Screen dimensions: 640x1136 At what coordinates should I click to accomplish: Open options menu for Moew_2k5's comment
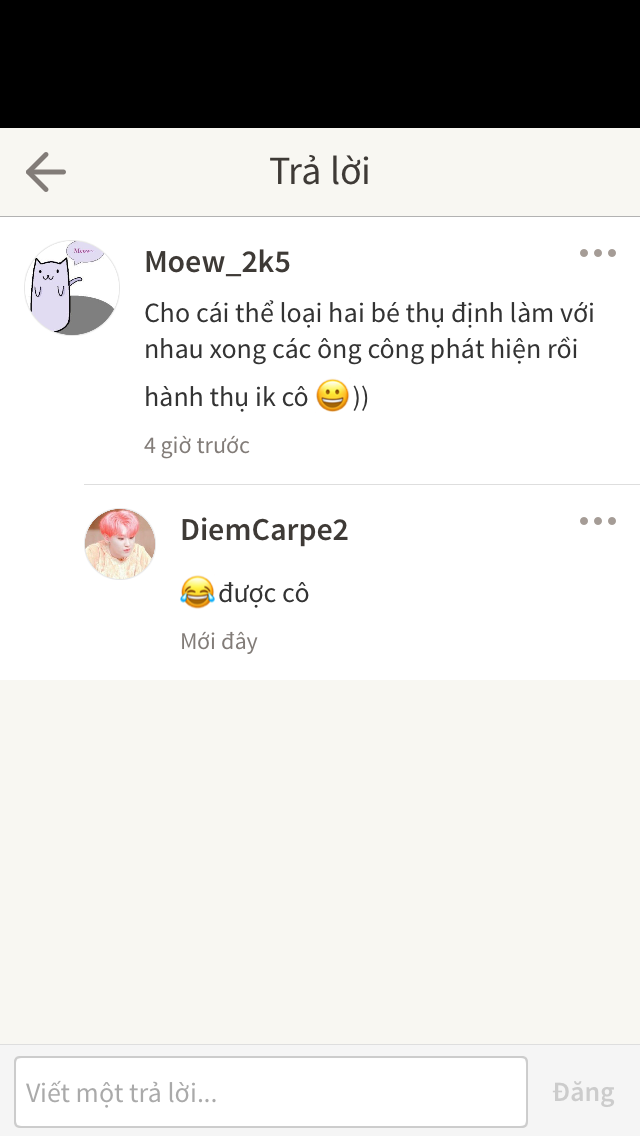(598, 253)
